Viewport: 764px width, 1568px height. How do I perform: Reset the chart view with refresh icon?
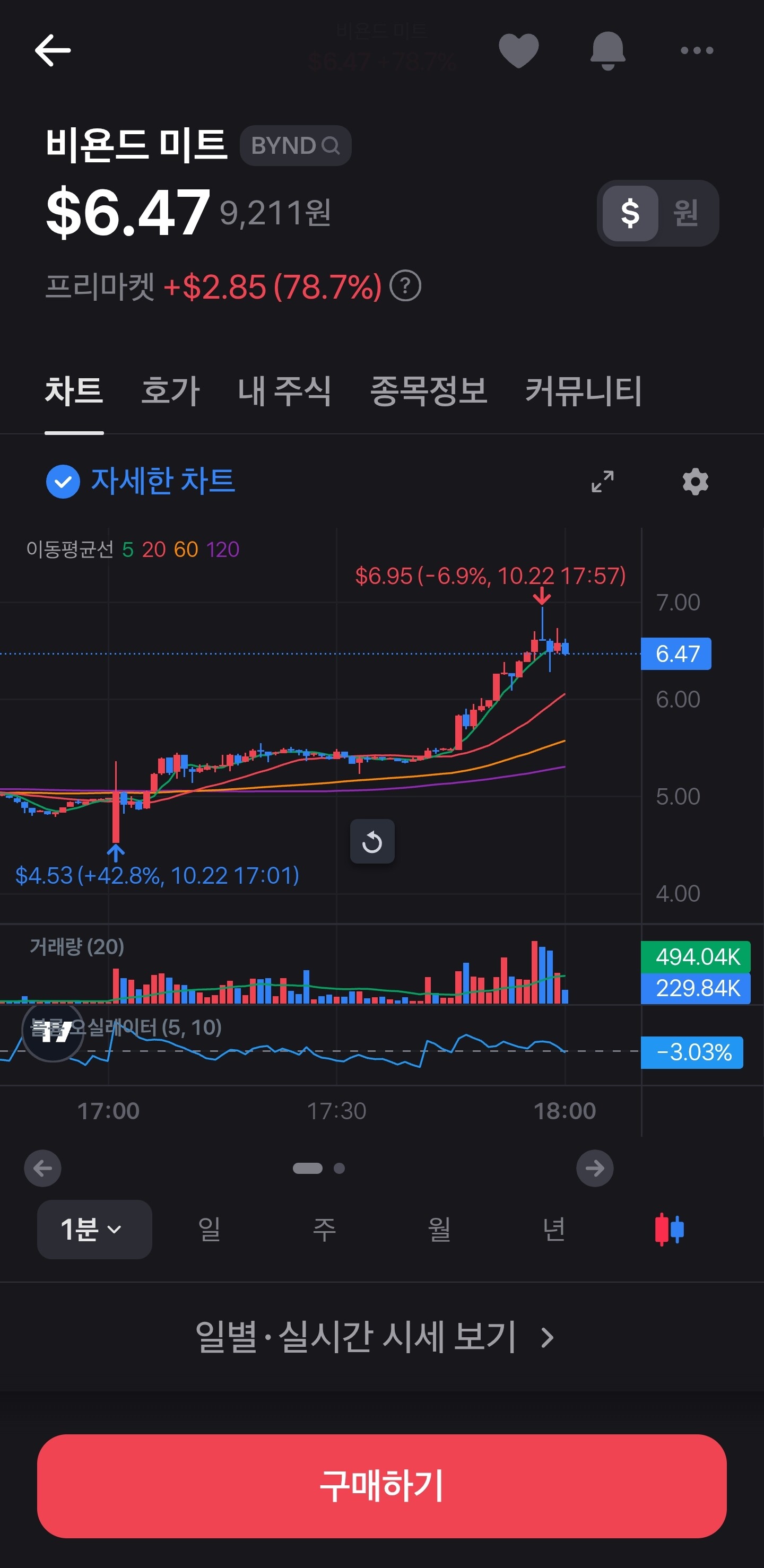(x=372, y=842)
